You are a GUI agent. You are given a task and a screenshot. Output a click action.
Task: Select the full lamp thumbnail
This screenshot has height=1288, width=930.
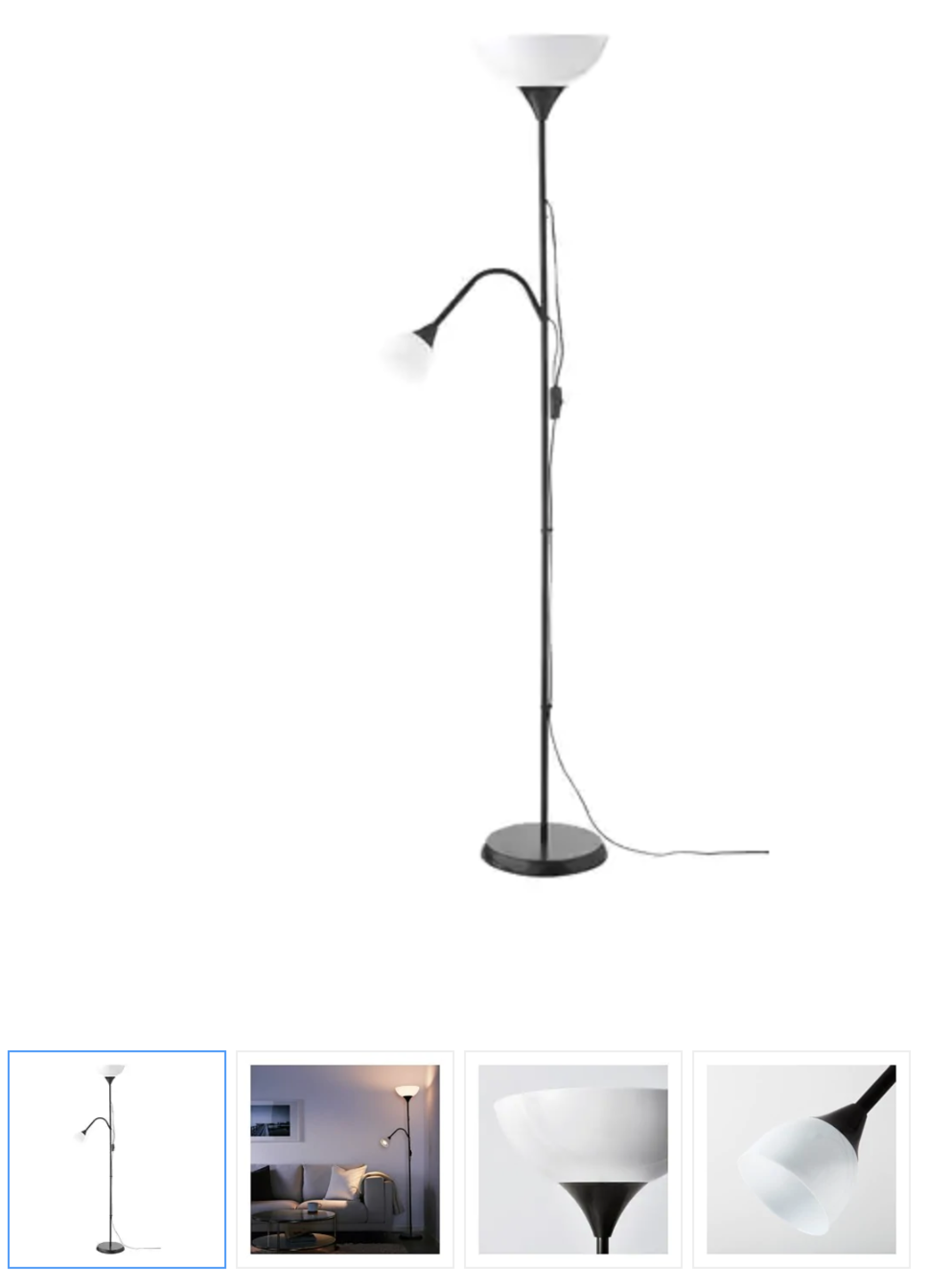tap(116, 1159)
